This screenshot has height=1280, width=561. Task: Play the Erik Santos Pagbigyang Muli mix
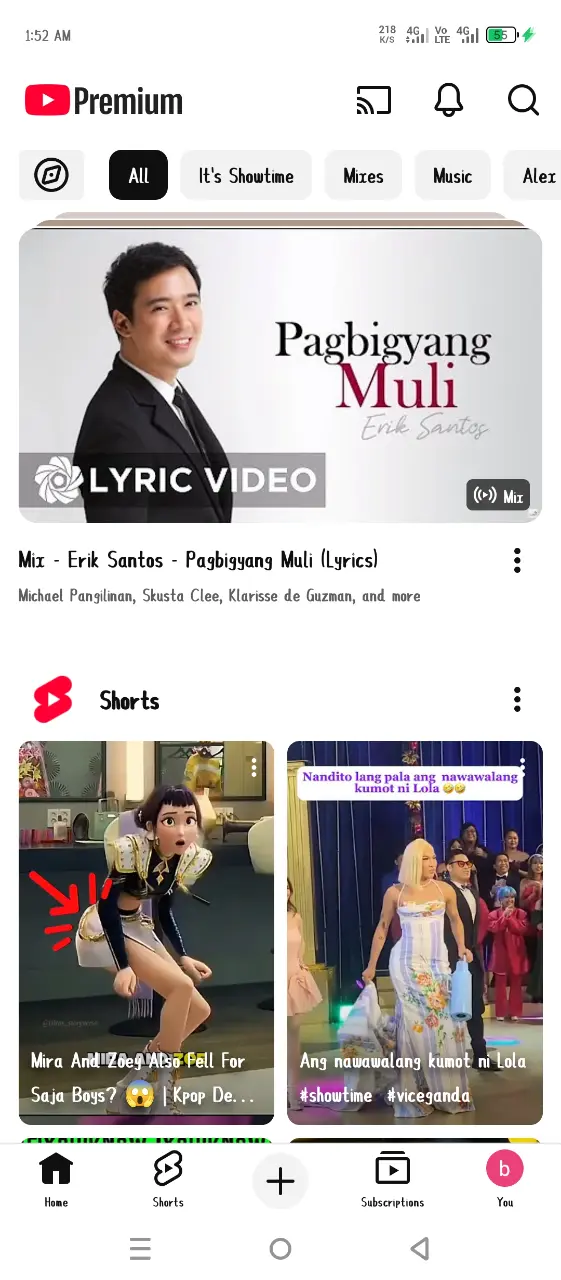click(280, 375)
